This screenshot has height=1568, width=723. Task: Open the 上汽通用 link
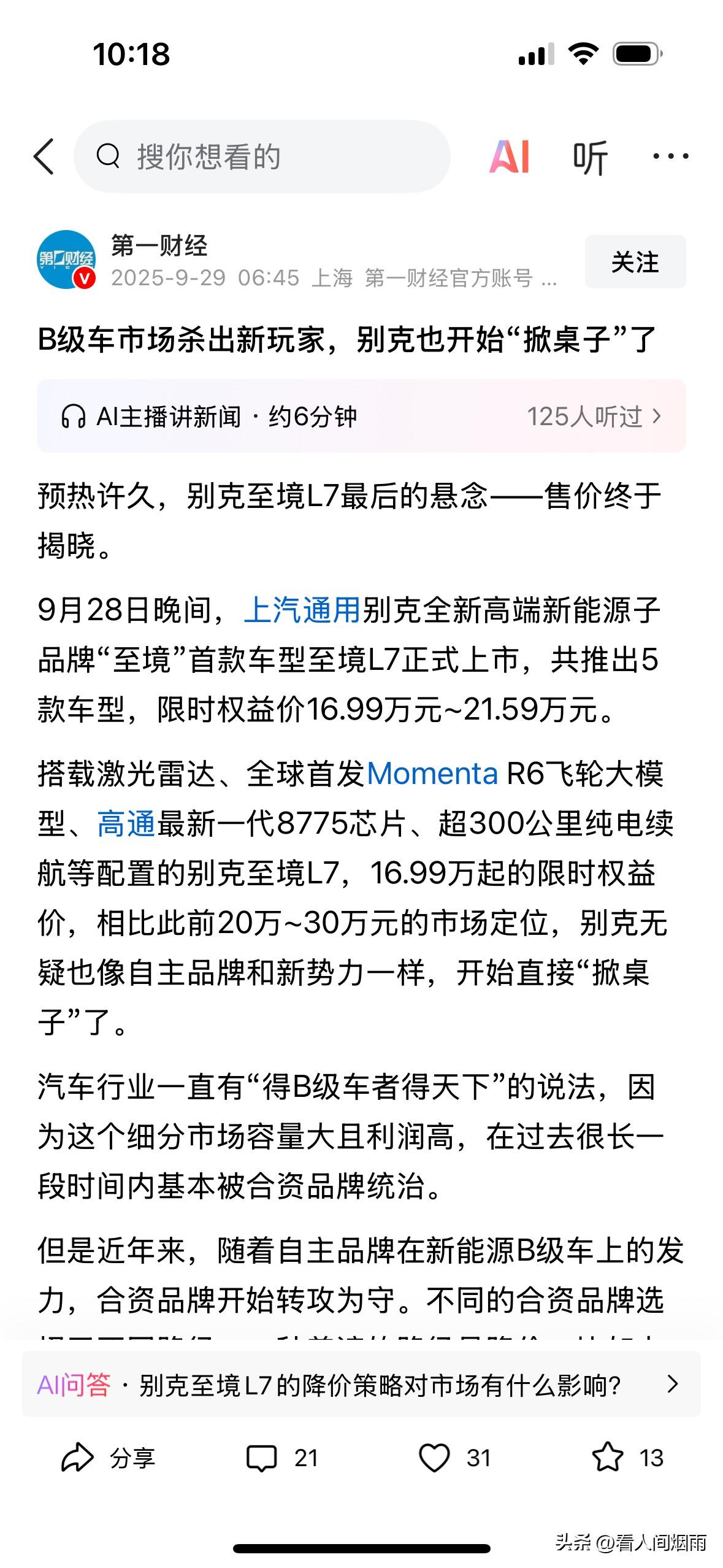pyautogui.click(x=302, y=610)
